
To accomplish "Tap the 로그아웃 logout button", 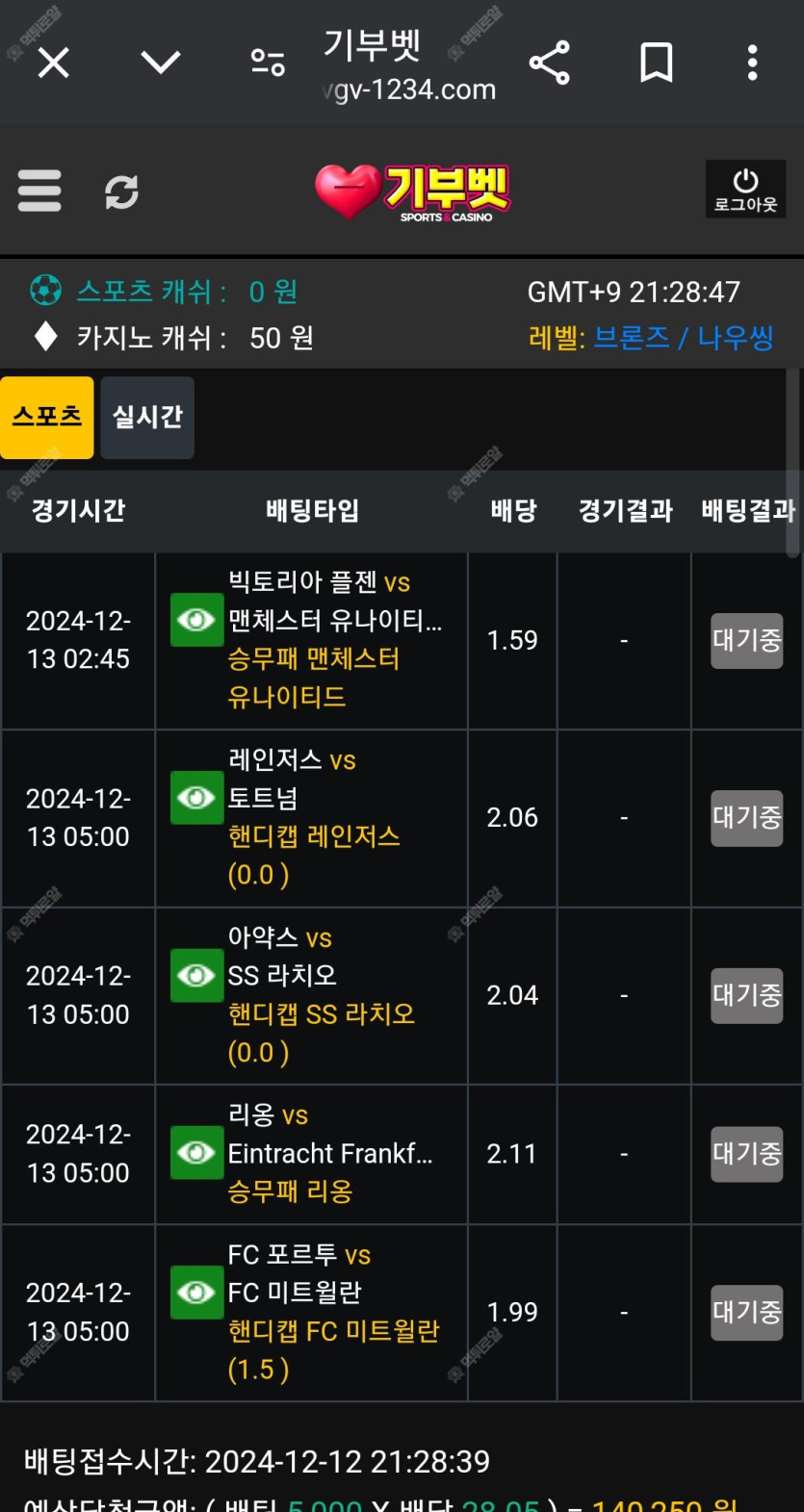I will (x=745, y=190).
